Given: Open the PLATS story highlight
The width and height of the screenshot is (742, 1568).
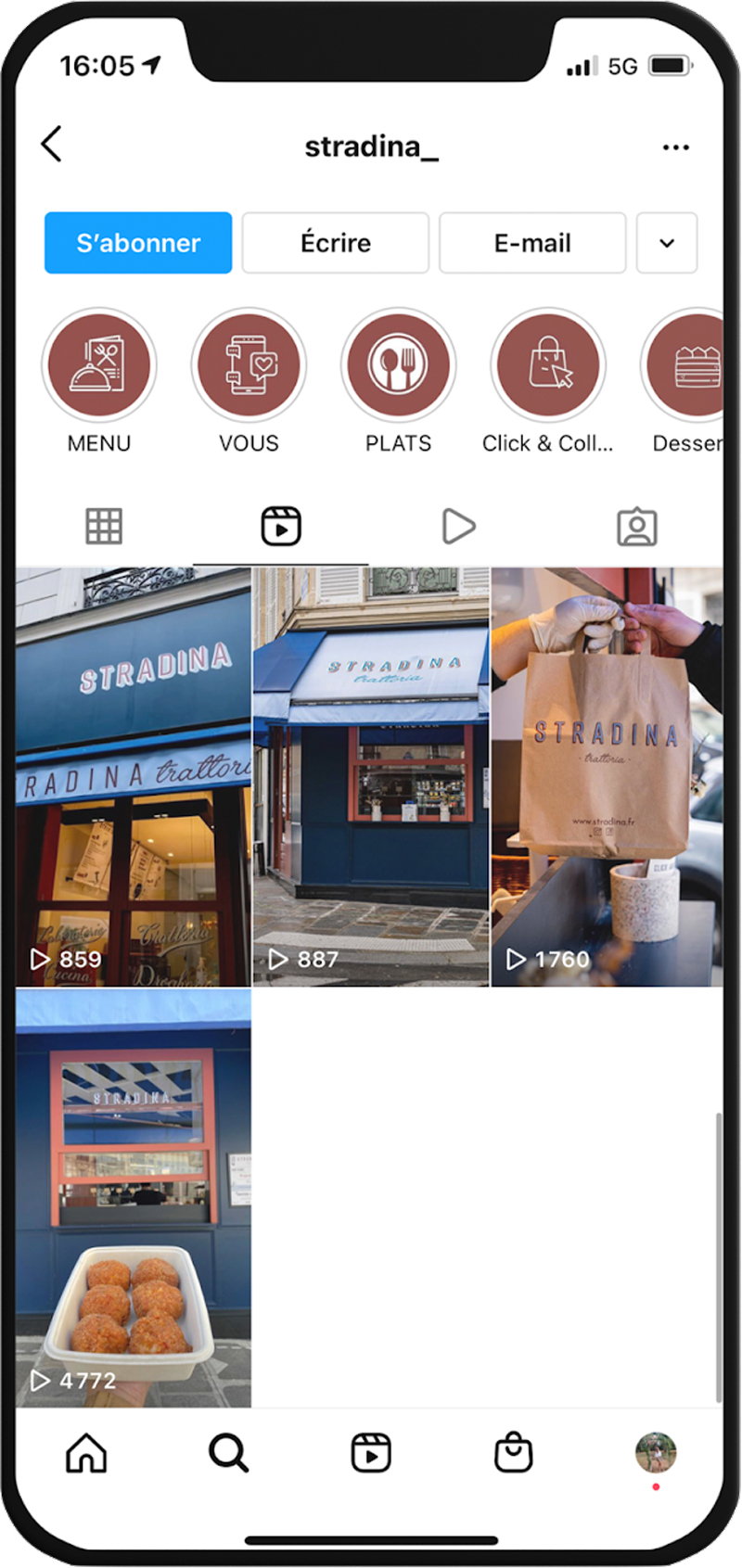Looking at the screenshot, I should pos(398,365).
